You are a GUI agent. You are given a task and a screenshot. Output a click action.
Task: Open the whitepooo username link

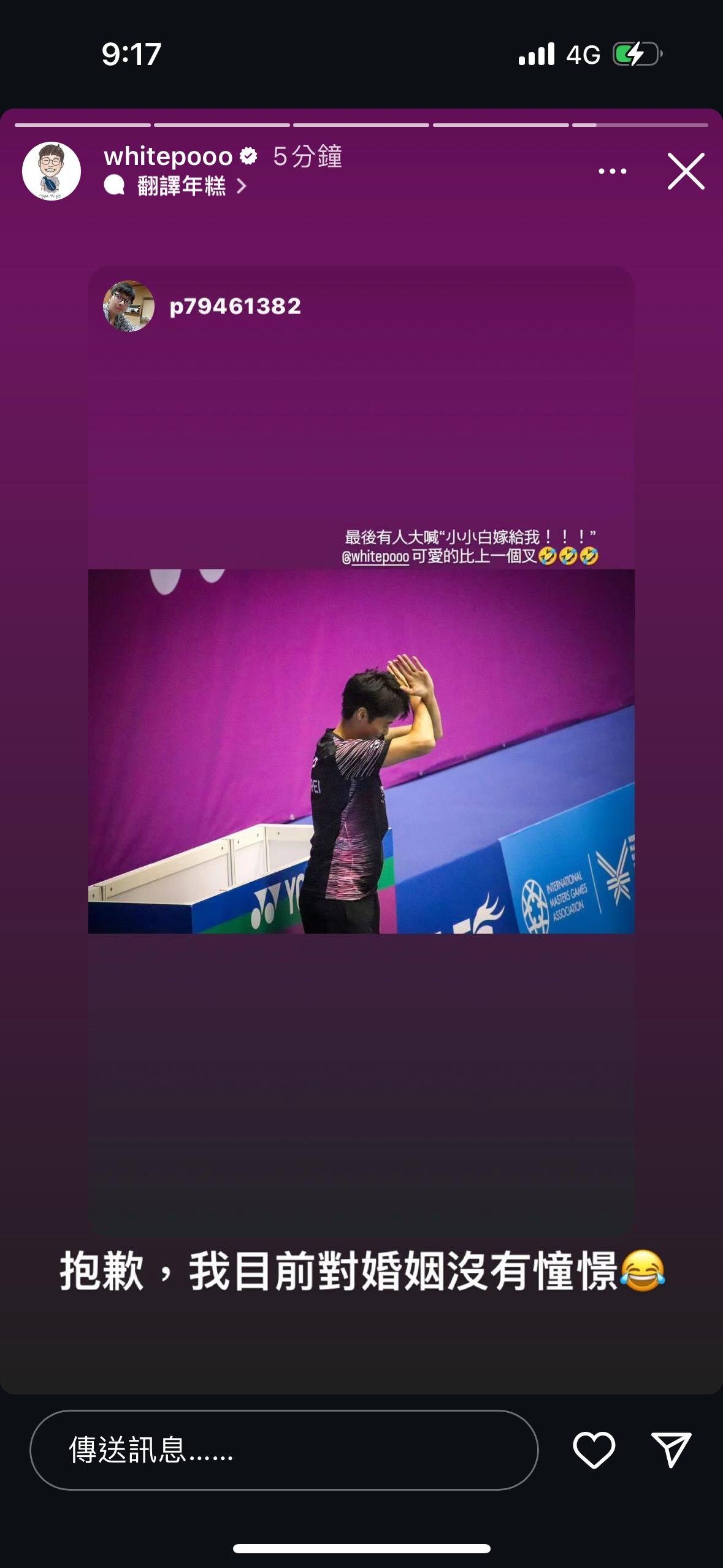pyautogui.click(x=168, y=156)
